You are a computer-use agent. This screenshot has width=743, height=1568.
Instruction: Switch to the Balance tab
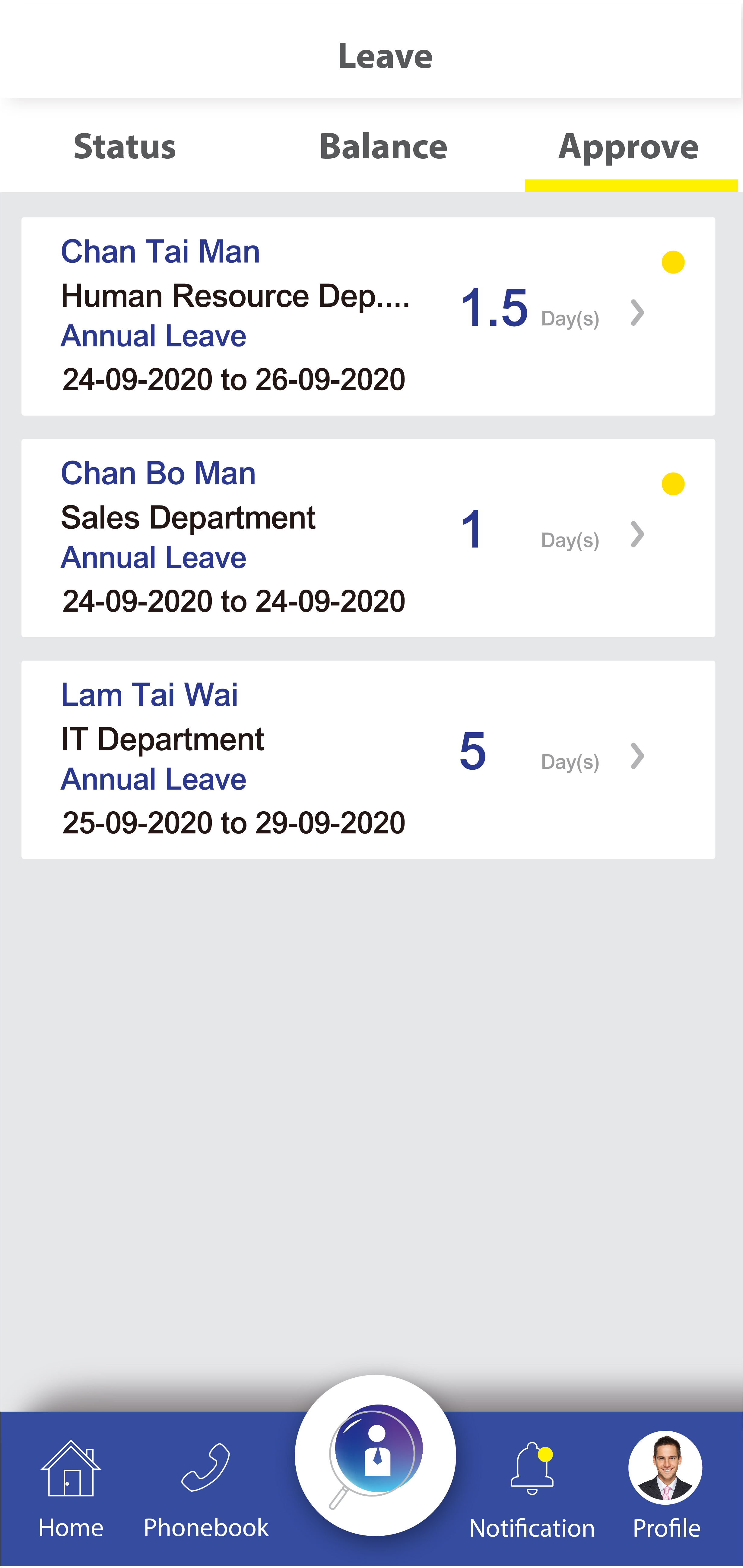tap(384, 146)
